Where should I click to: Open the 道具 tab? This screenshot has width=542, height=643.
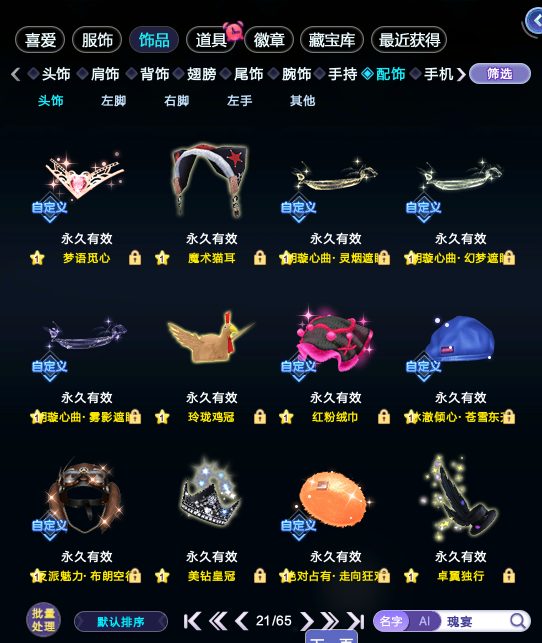pyautogui.click(x=211, y=40)
